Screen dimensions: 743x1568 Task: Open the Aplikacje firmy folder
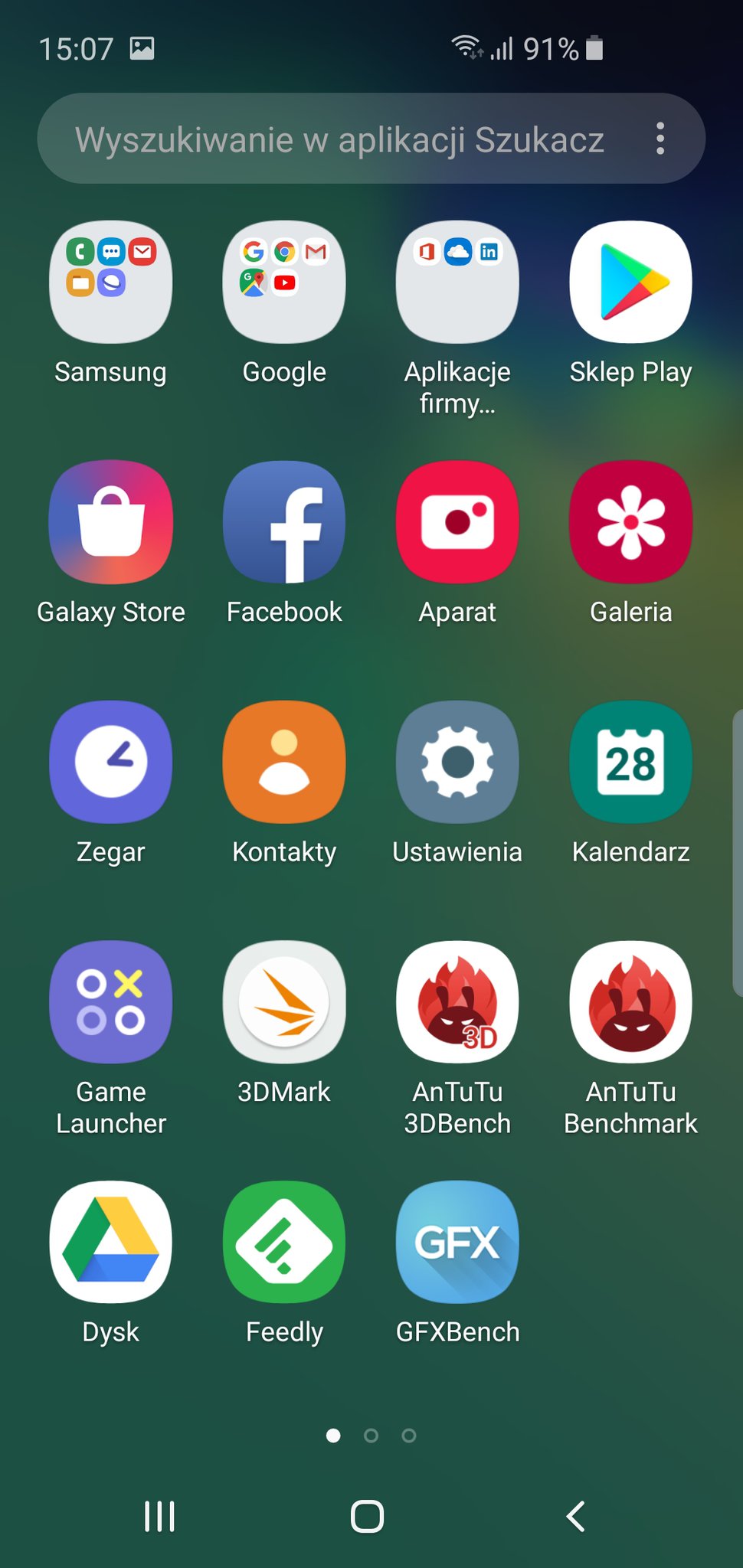click(x=457, y=283)
